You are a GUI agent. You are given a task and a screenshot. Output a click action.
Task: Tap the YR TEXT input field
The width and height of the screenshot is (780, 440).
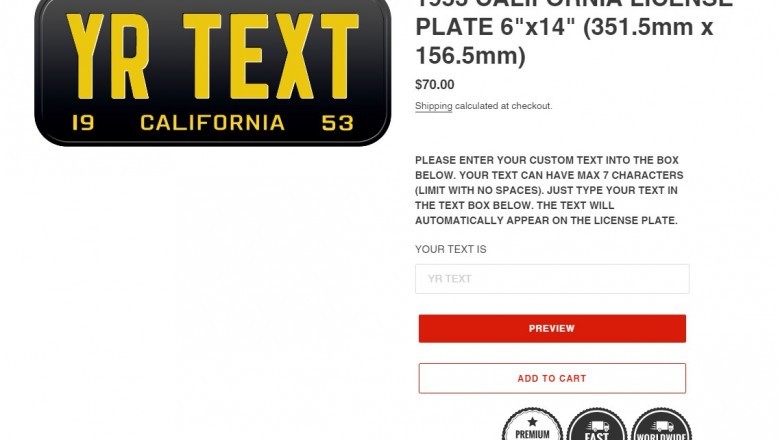coord(551,279)
